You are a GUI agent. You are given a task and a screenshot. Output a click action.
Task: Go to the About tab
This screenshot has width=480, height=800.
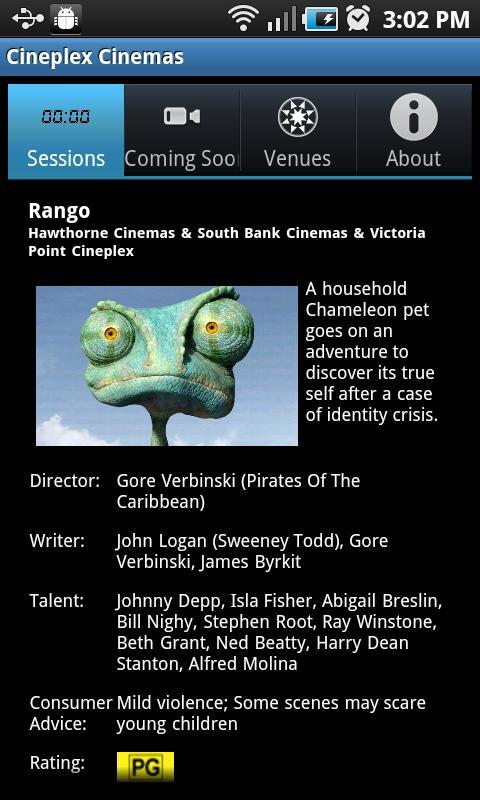[414, 131]
